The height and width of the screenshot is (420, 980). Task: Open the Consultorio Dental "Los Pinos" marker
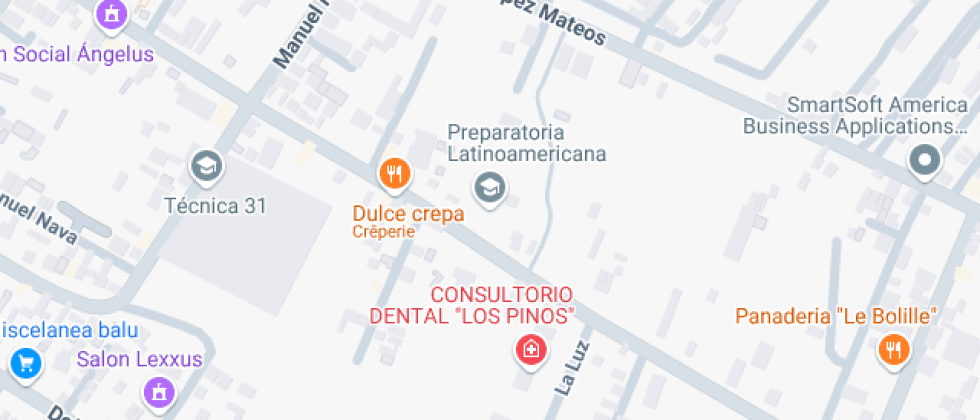coord(531,349)
